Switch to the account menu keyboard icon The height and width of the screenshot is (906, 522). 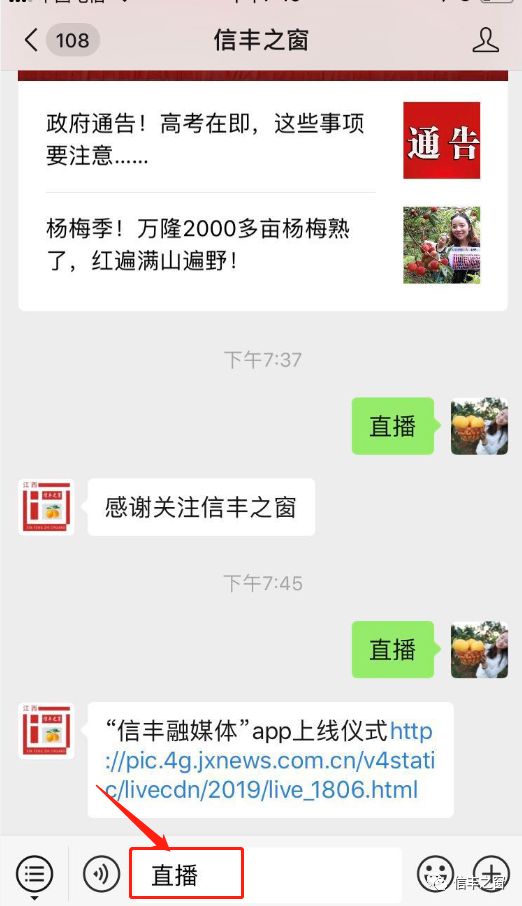(x=34, y=874)
